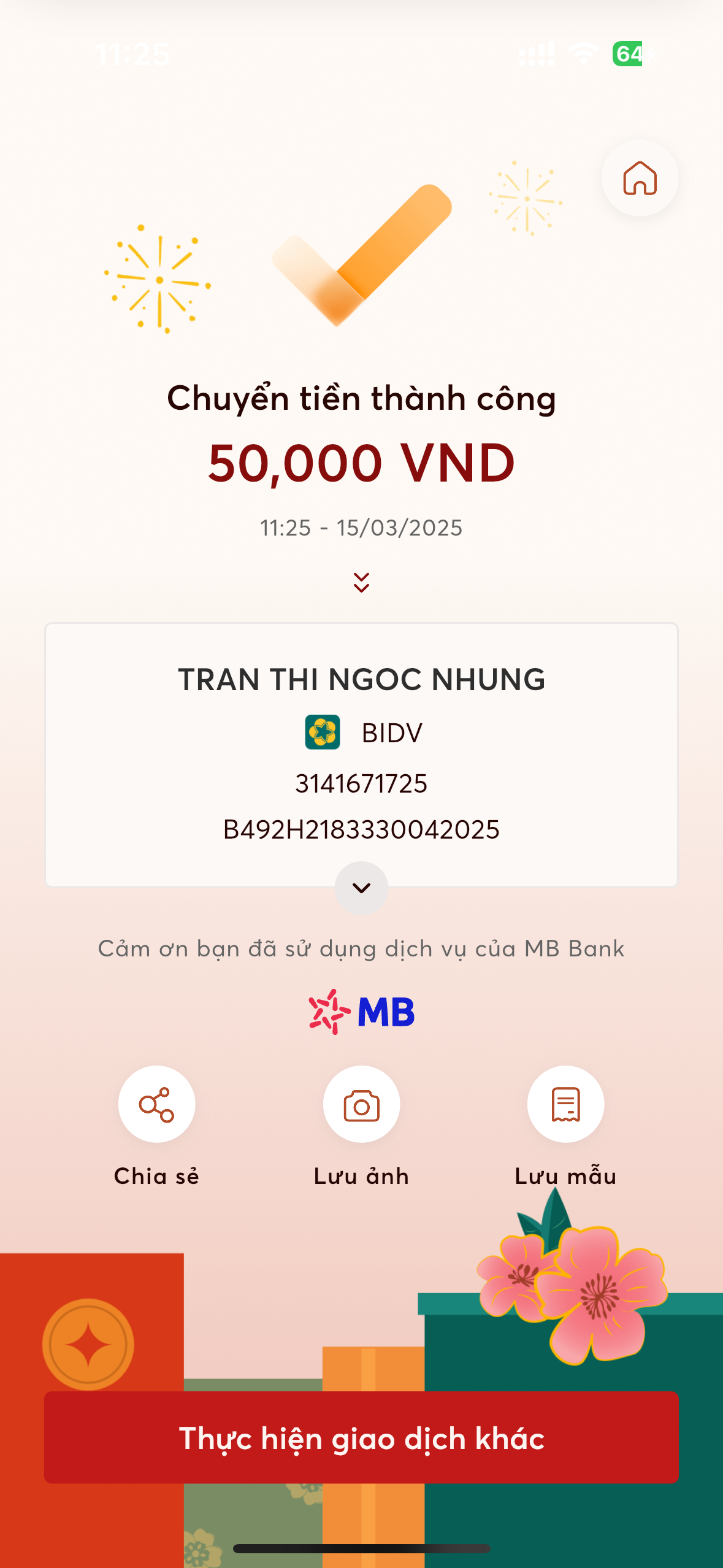Expand the recipient card's down arrow

click(x=361, y=888)
